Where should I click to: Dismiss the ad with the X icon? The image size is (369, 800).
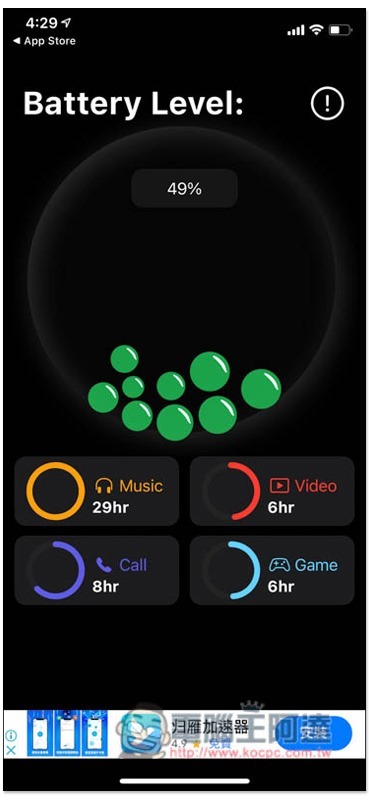tap(11, 750)
